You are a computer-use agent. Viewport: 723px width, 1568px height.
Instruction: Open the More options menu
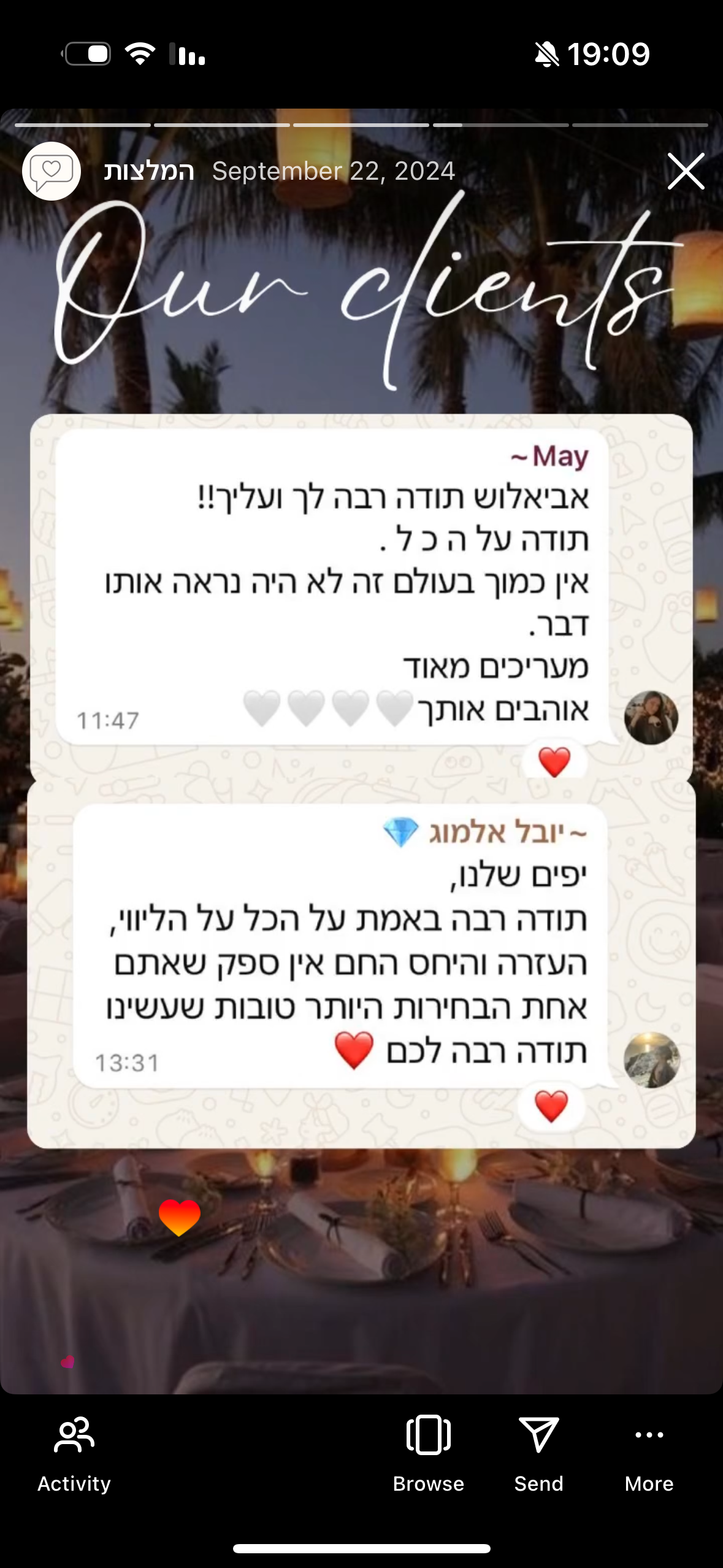[649, 1451]
